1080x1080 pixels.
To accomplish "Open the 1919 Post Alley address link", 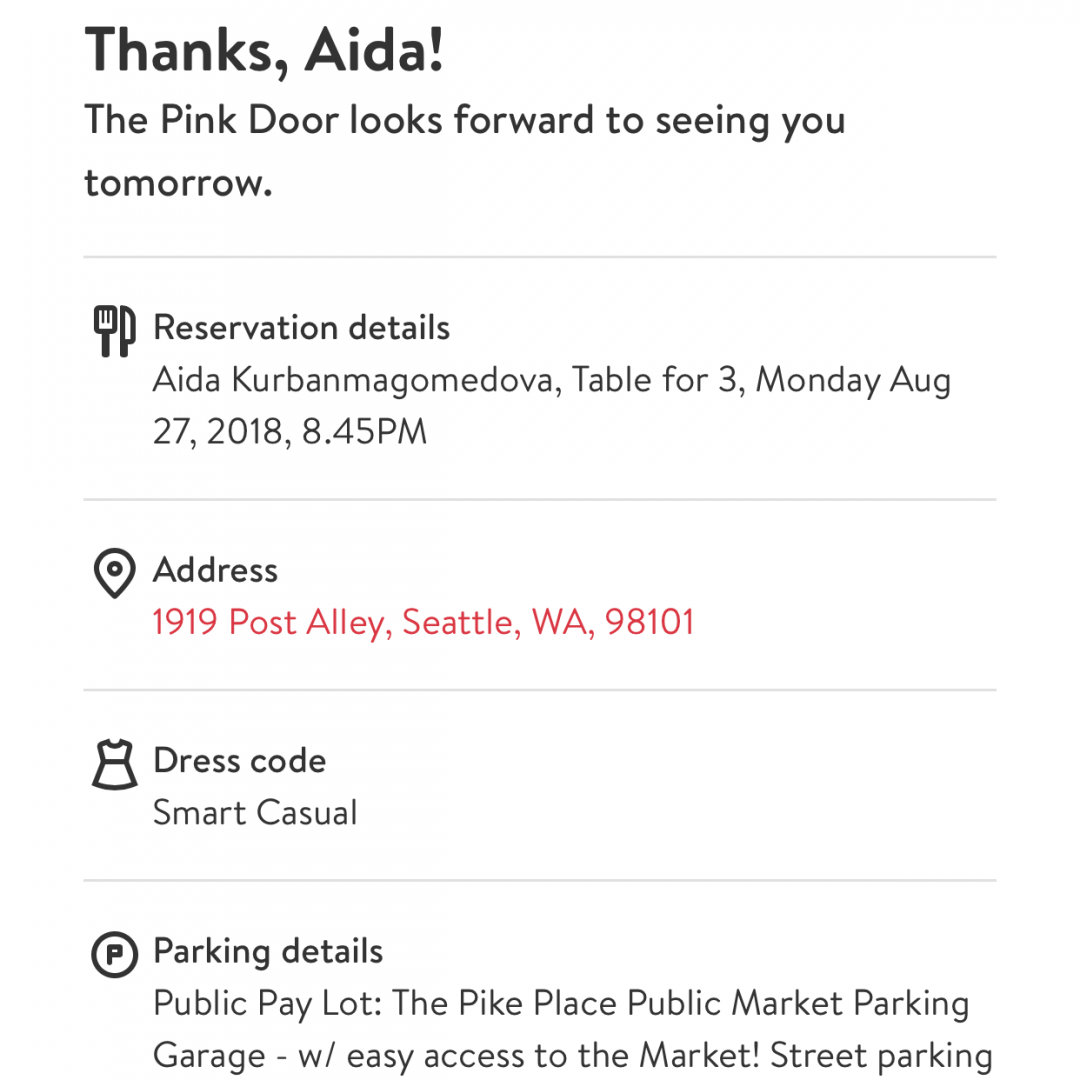I will point(423,622).
